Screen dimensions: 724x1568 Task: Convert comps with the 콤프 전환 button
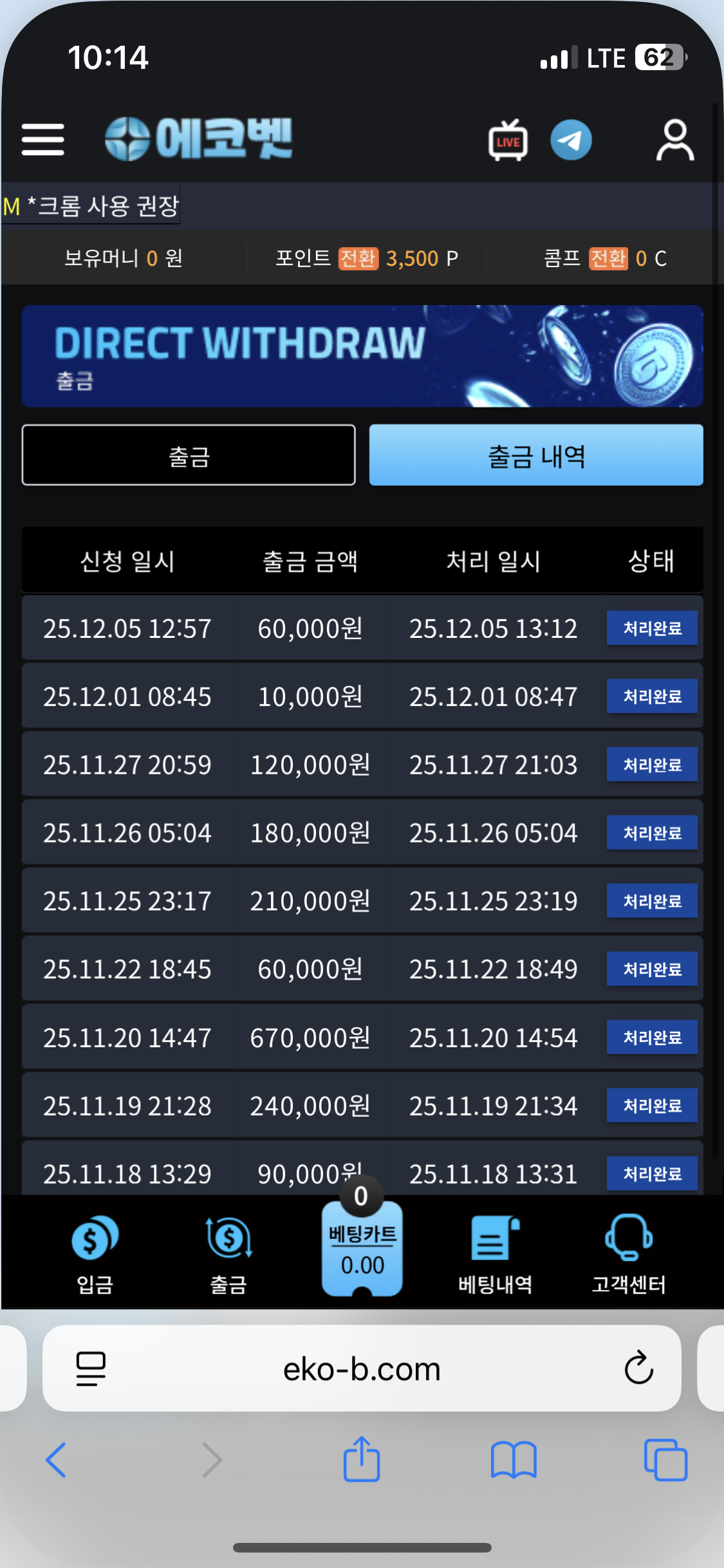point(608,258)
